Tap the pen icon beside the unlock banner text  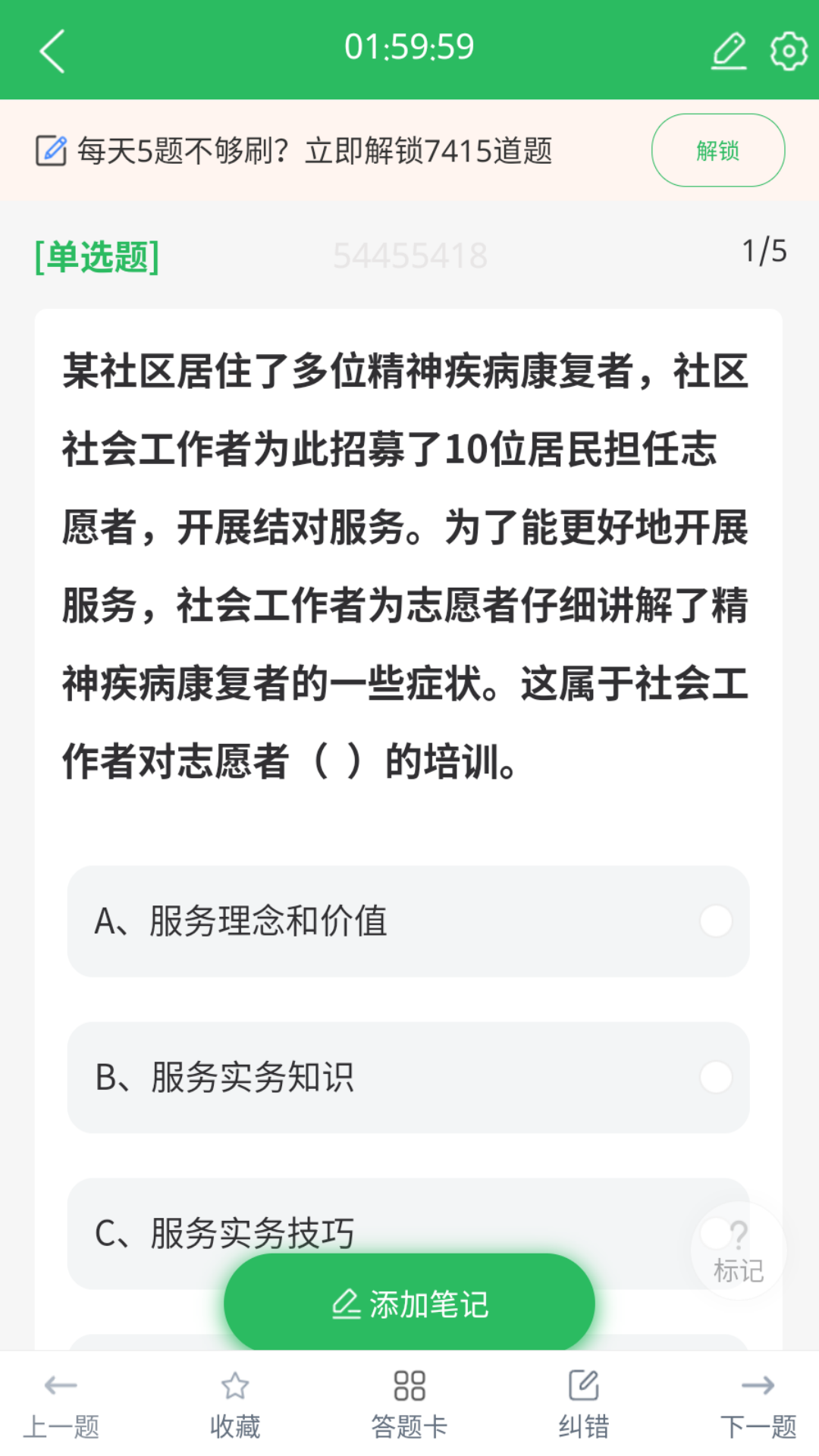52,149
